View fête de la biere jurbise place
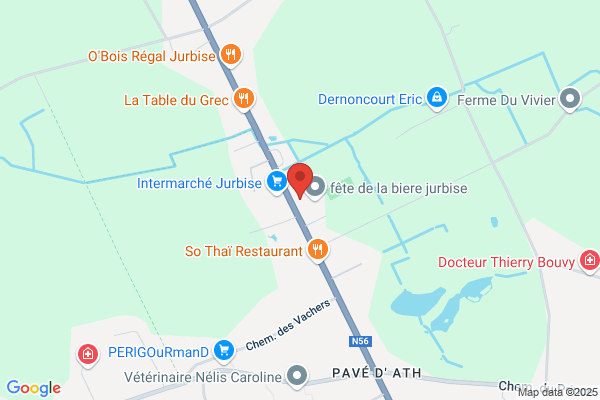This screenshot has height=400, width=600. click(316, 187)
